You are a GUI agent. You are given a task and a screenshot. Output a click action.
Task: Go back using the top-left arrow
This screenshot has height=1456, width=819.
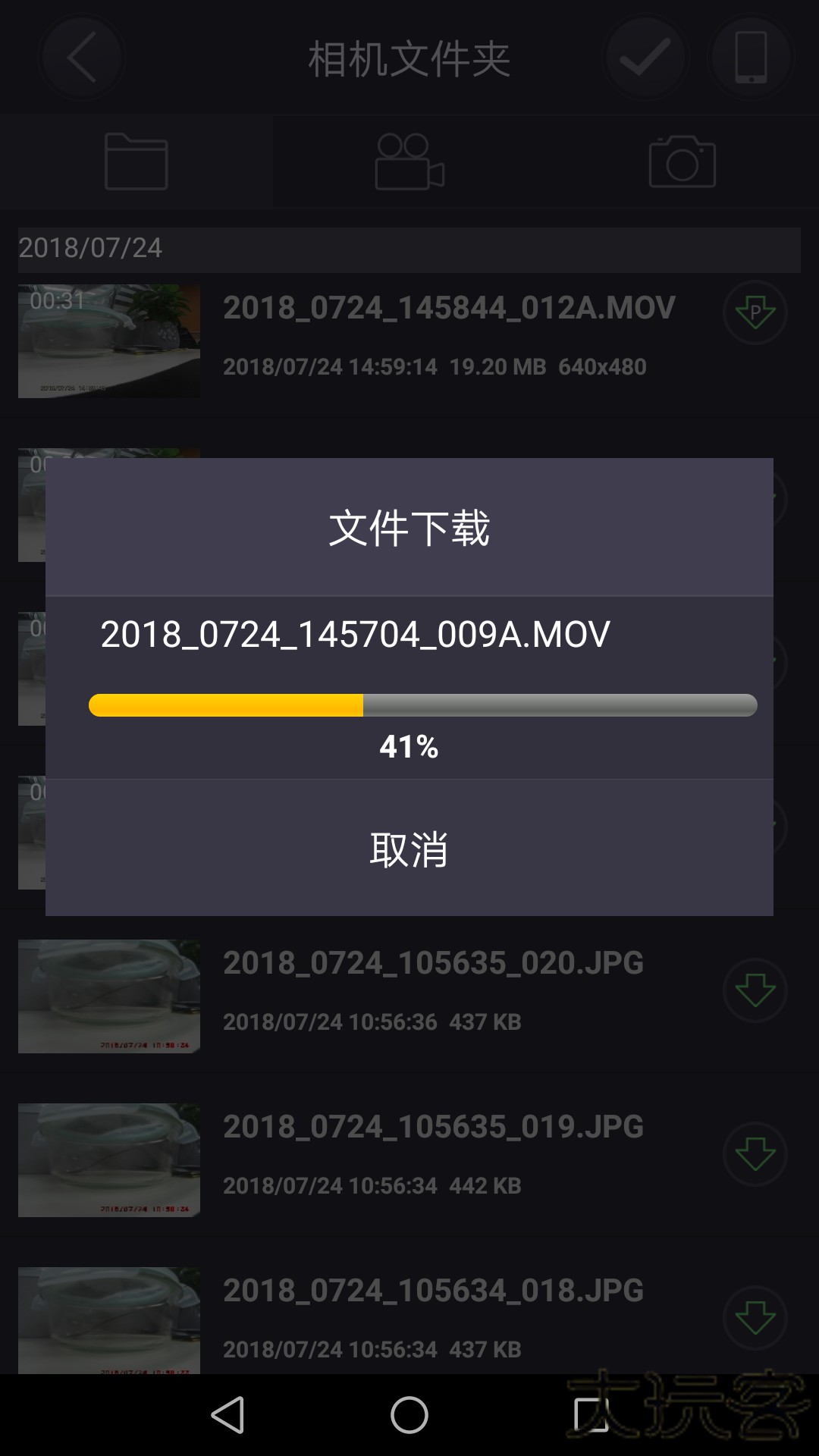[x=81, y=57]
